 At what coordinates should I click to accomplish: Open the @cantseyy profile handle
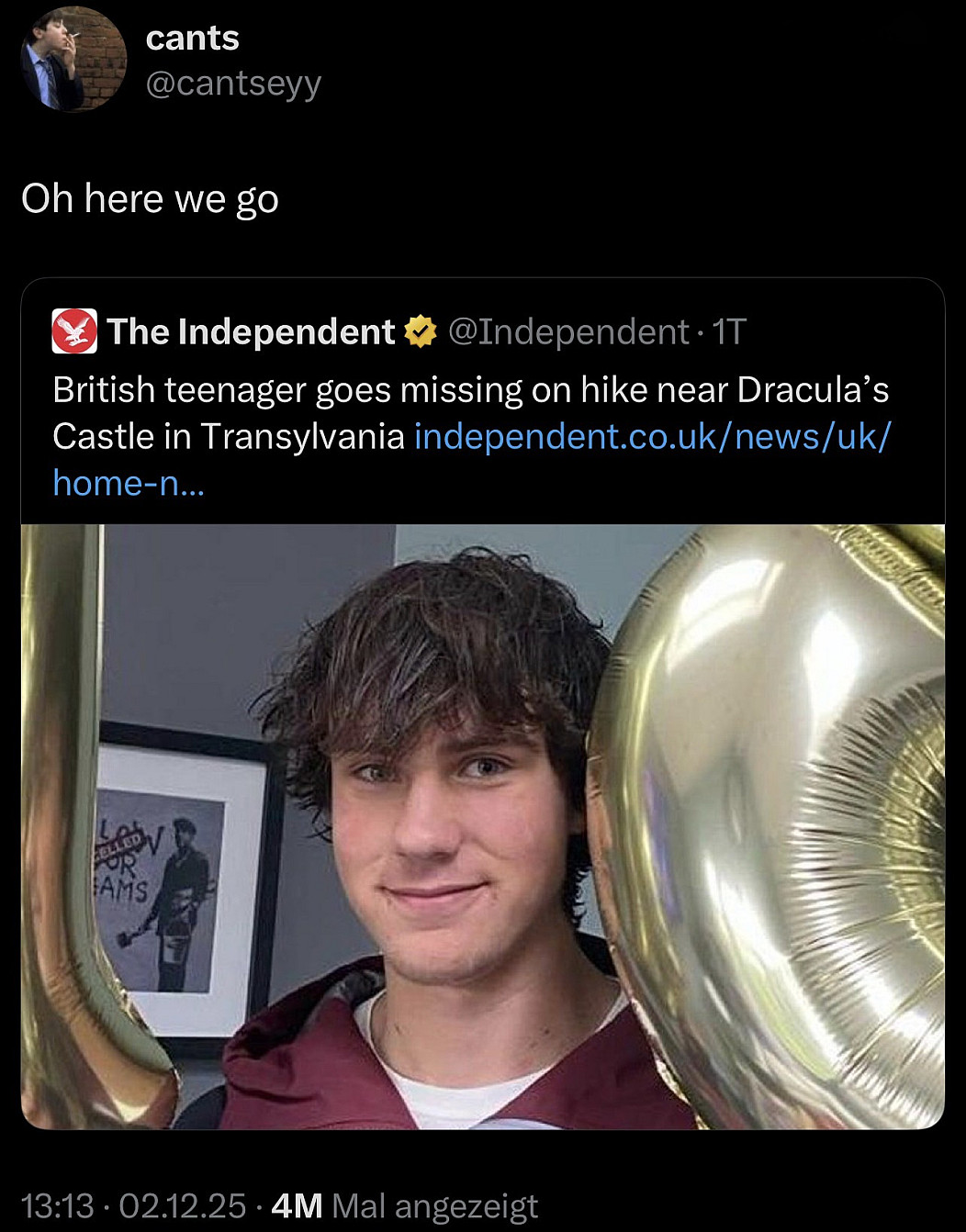click(233, 84)
